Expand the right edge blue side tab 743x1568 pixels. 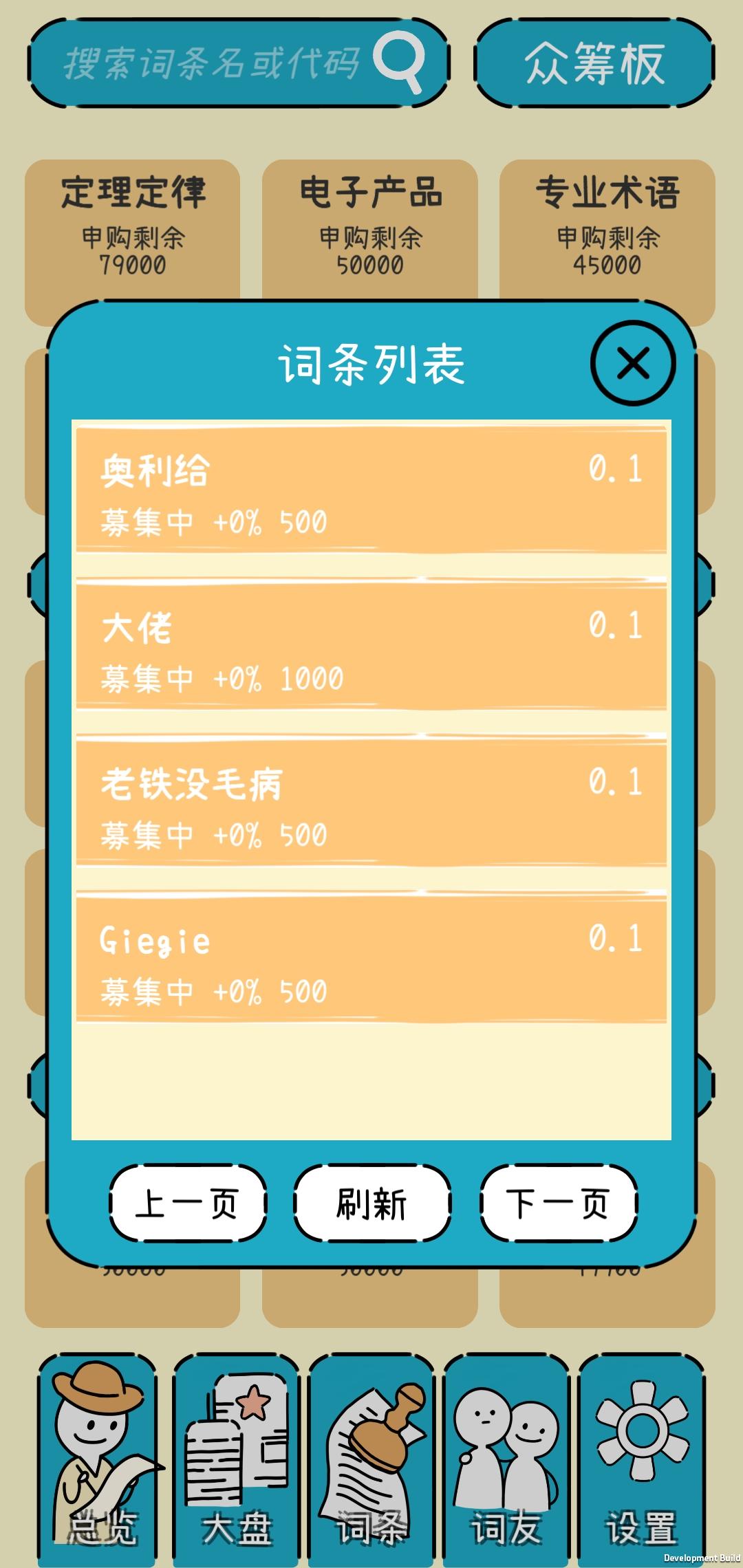click(707, 585)
